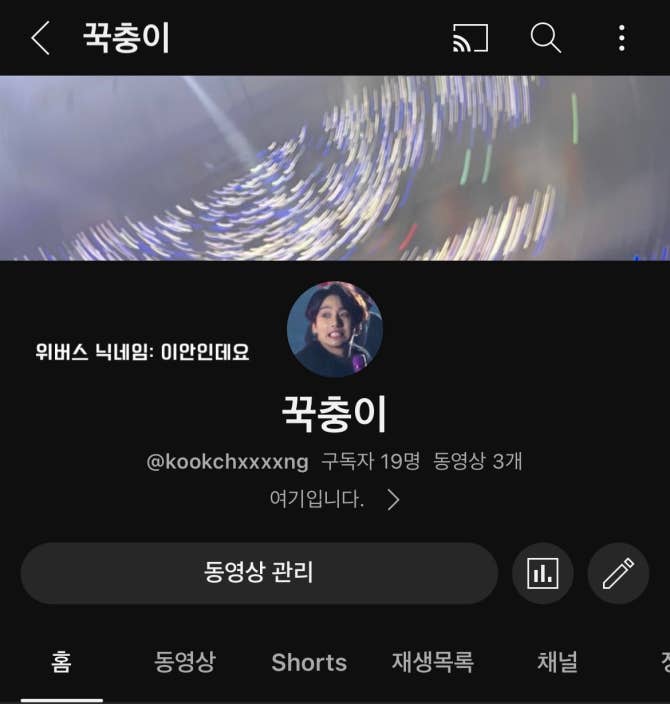The width and height of the screenshot is (670, 704).
Task: Open the cast screen icon
Action: tap(470, 39)
